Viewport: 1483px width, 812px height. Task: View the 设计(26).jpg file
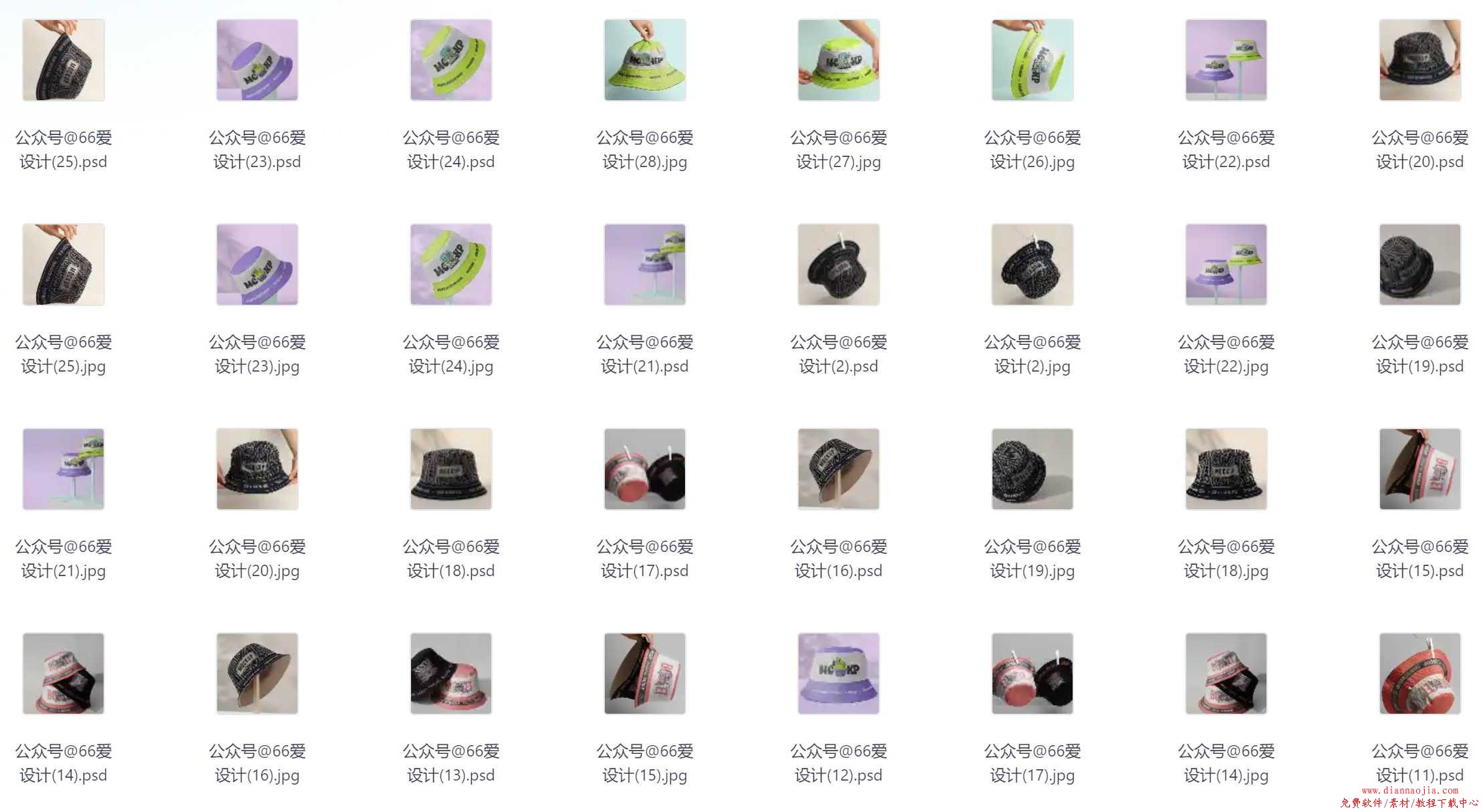1033,60
